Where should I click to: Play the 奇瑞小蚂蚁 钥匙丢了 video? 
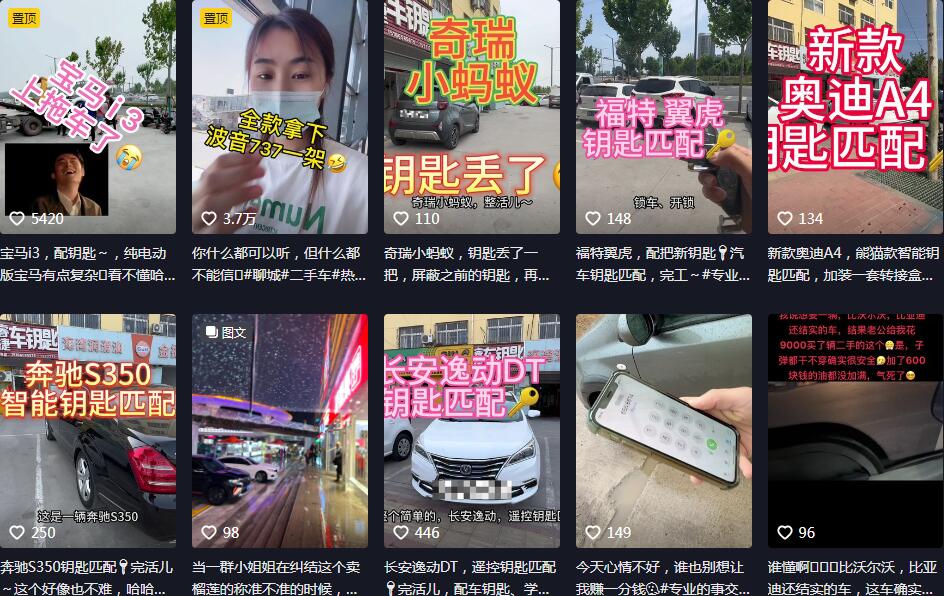pos(471,117)
